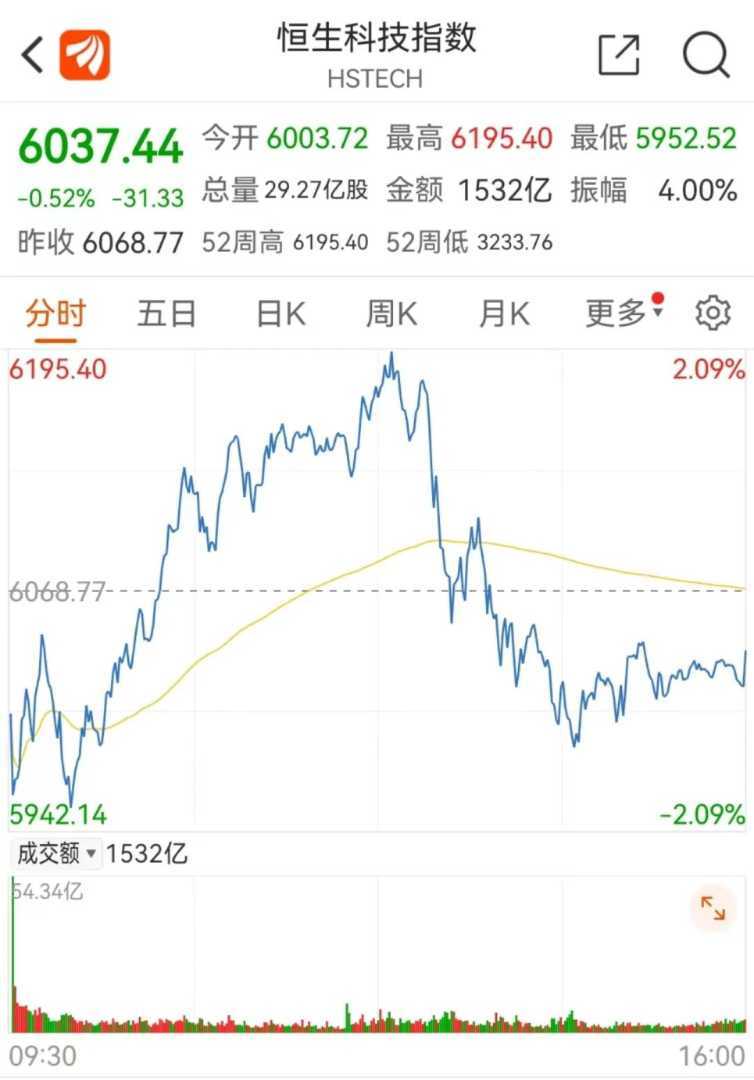Show the 周K chart

(391, 314)
